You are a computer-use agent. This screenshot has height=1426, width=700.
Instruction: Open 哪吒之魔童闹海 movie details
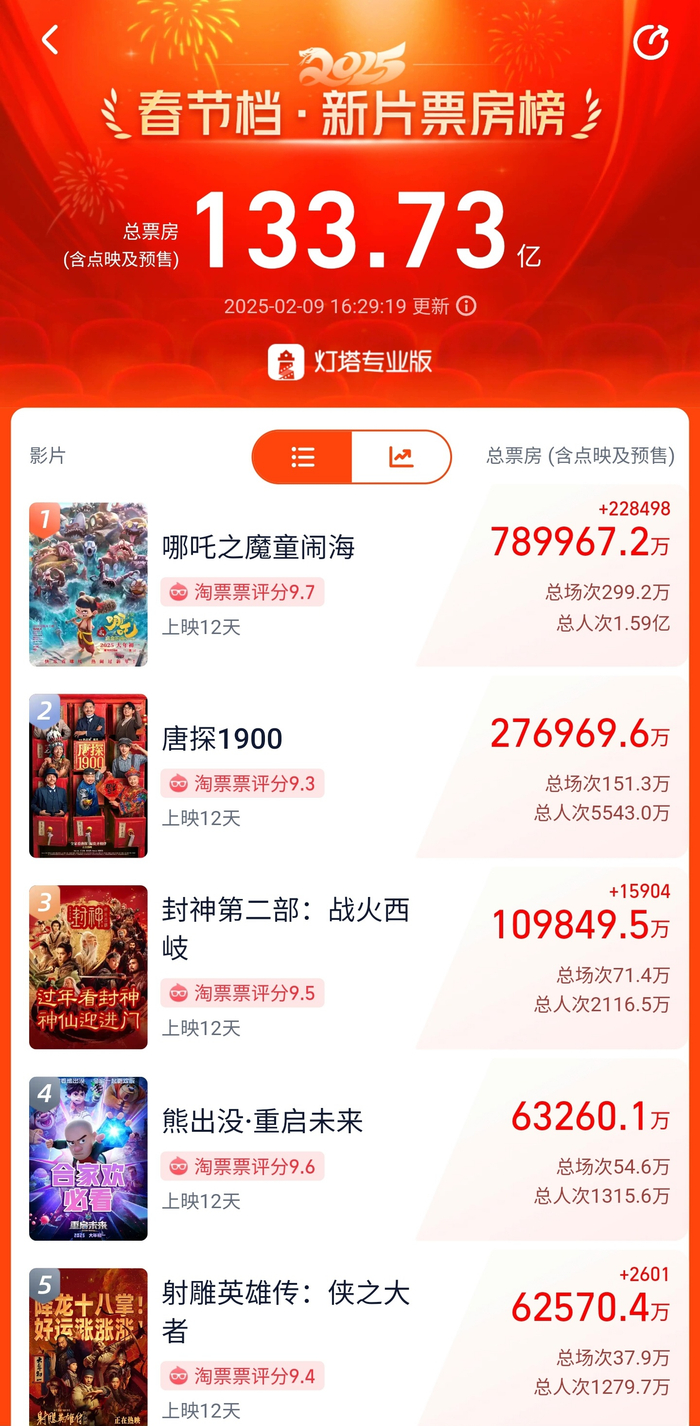[x=258, y=547]
